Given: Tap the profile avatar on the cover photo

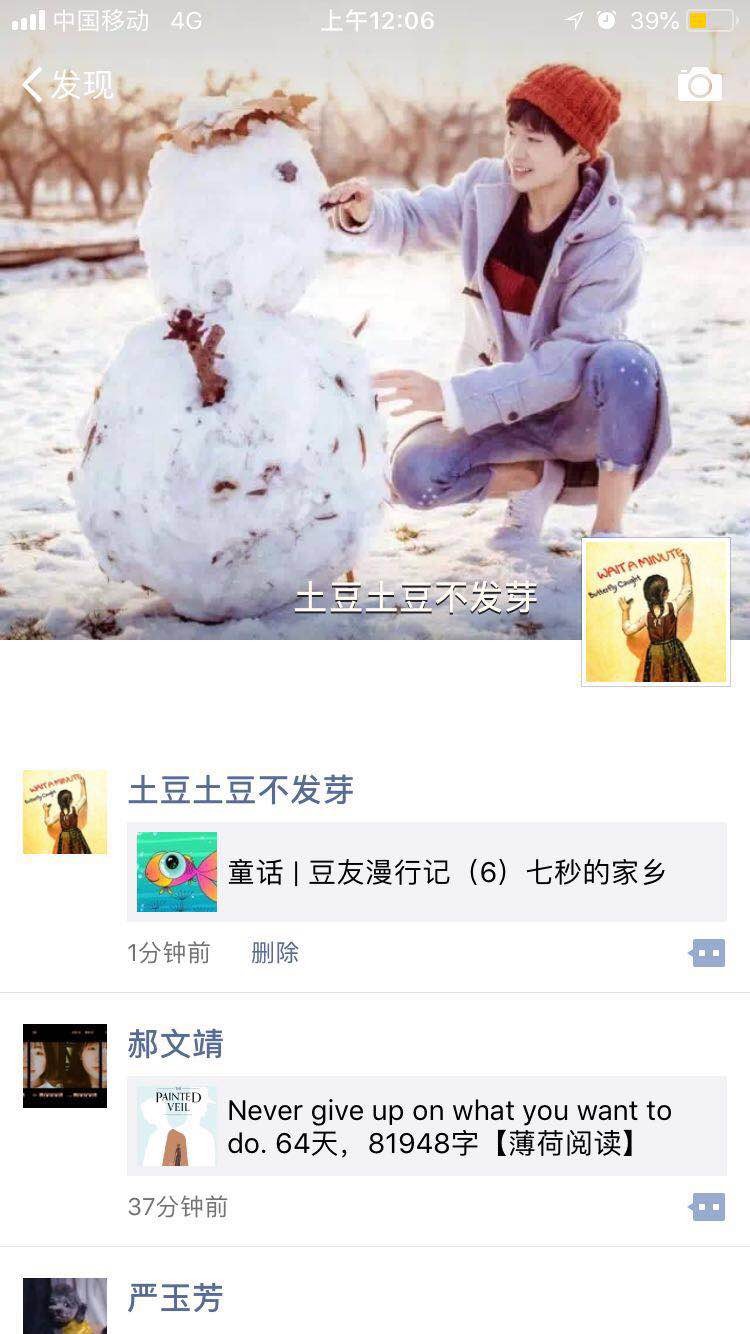Looking at the screenshot, I should click(x=656, y=612).
